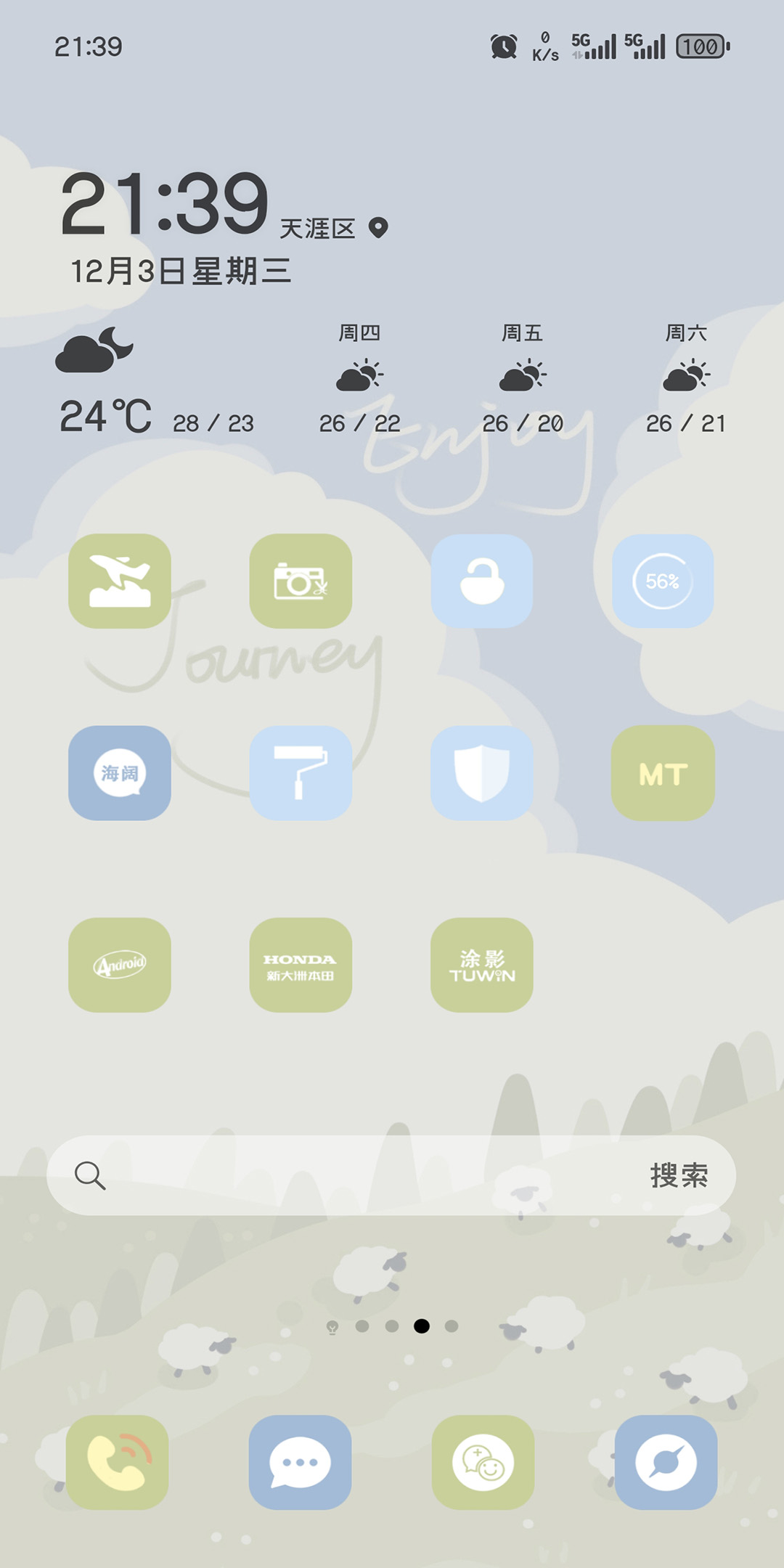Image resolution: width=784 pixels, height=1568 pixels.
Task: Open the compass browser in the dock
Action: click(666, 1462)
